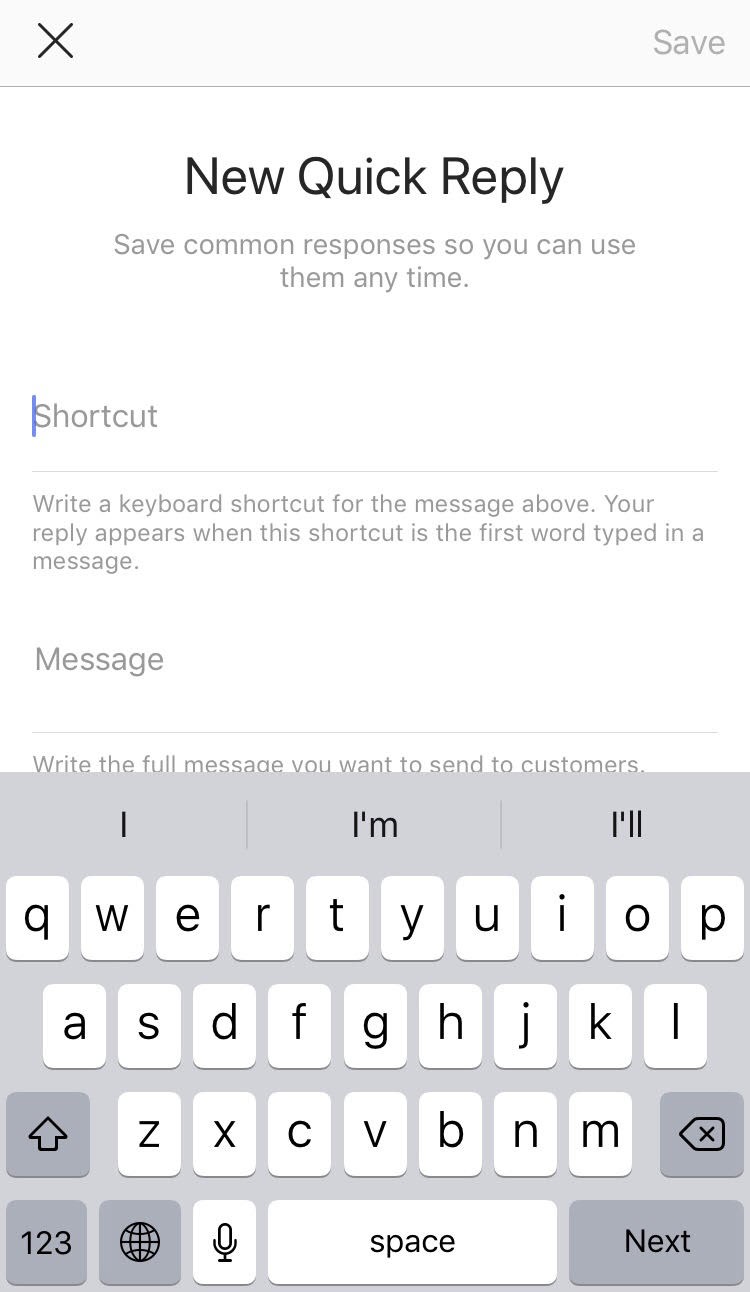This screenshot has height=1292, width=750.
Task: Select the "I'll" suggestion above the keyboard
Action: click(x=626, y=824)
